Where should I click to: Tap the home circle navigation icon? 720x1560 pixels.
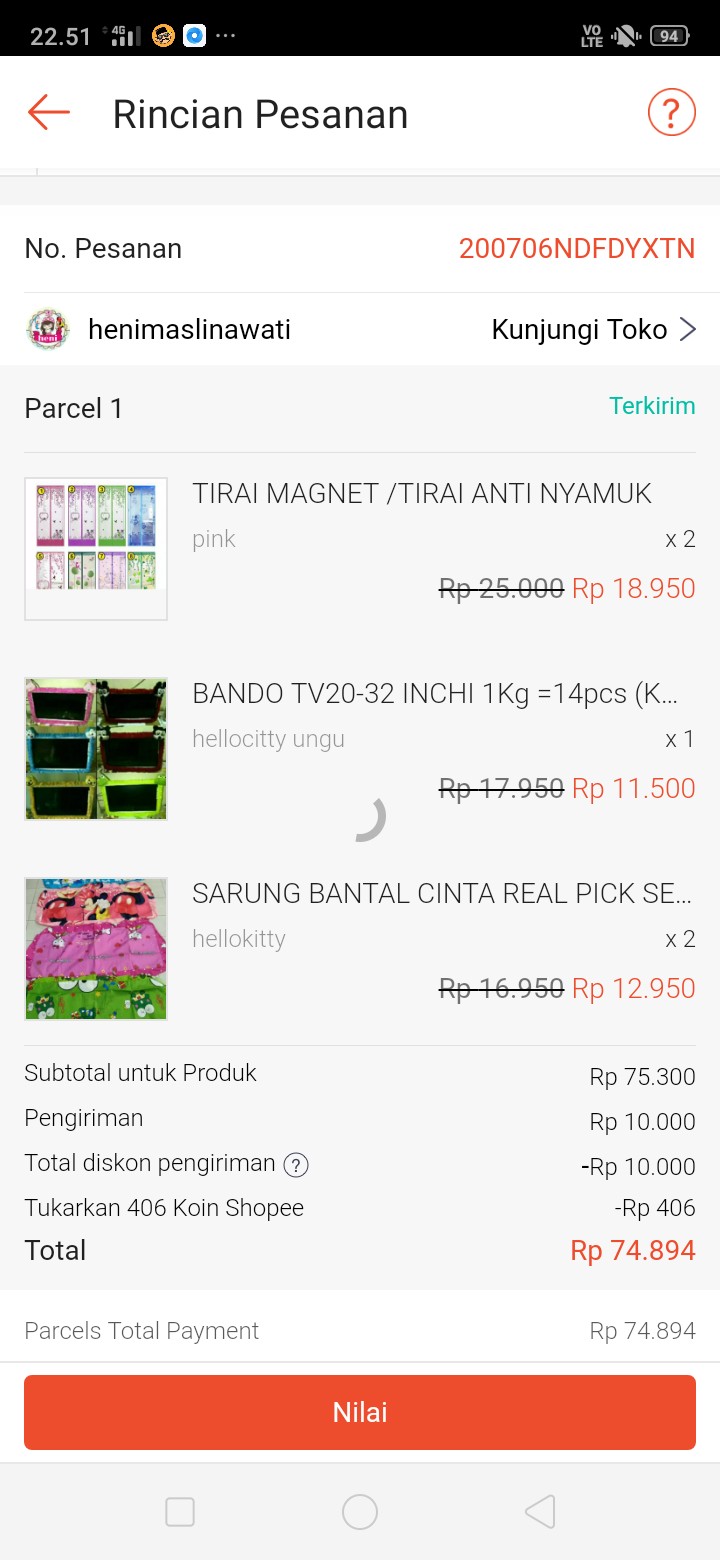(x=360, y=1512)
